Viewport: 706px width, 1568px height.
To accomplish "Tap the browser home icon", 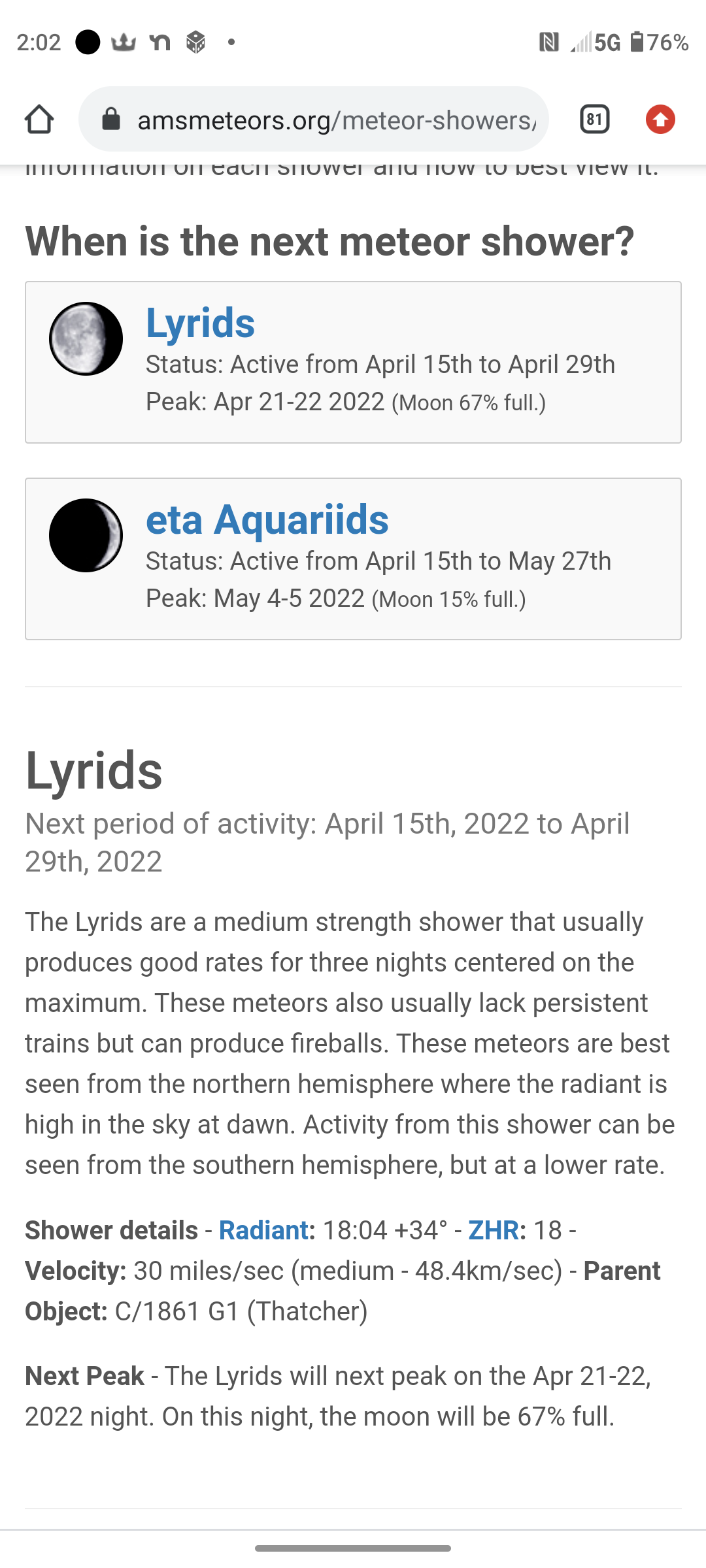I will click(x=39, y=120).
